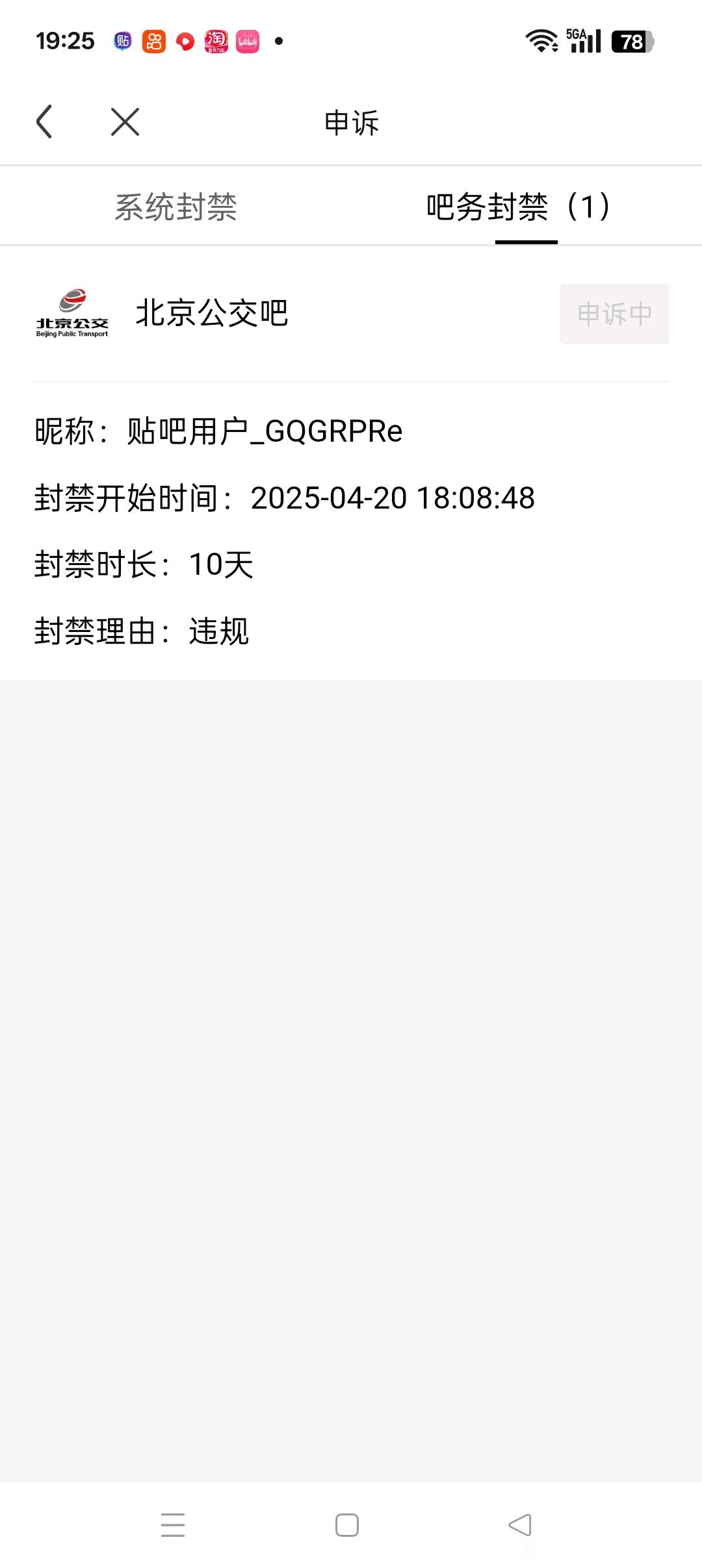Close the 申诉 page with X
This screenshot has height=1568, width=702.
(125, 121)
